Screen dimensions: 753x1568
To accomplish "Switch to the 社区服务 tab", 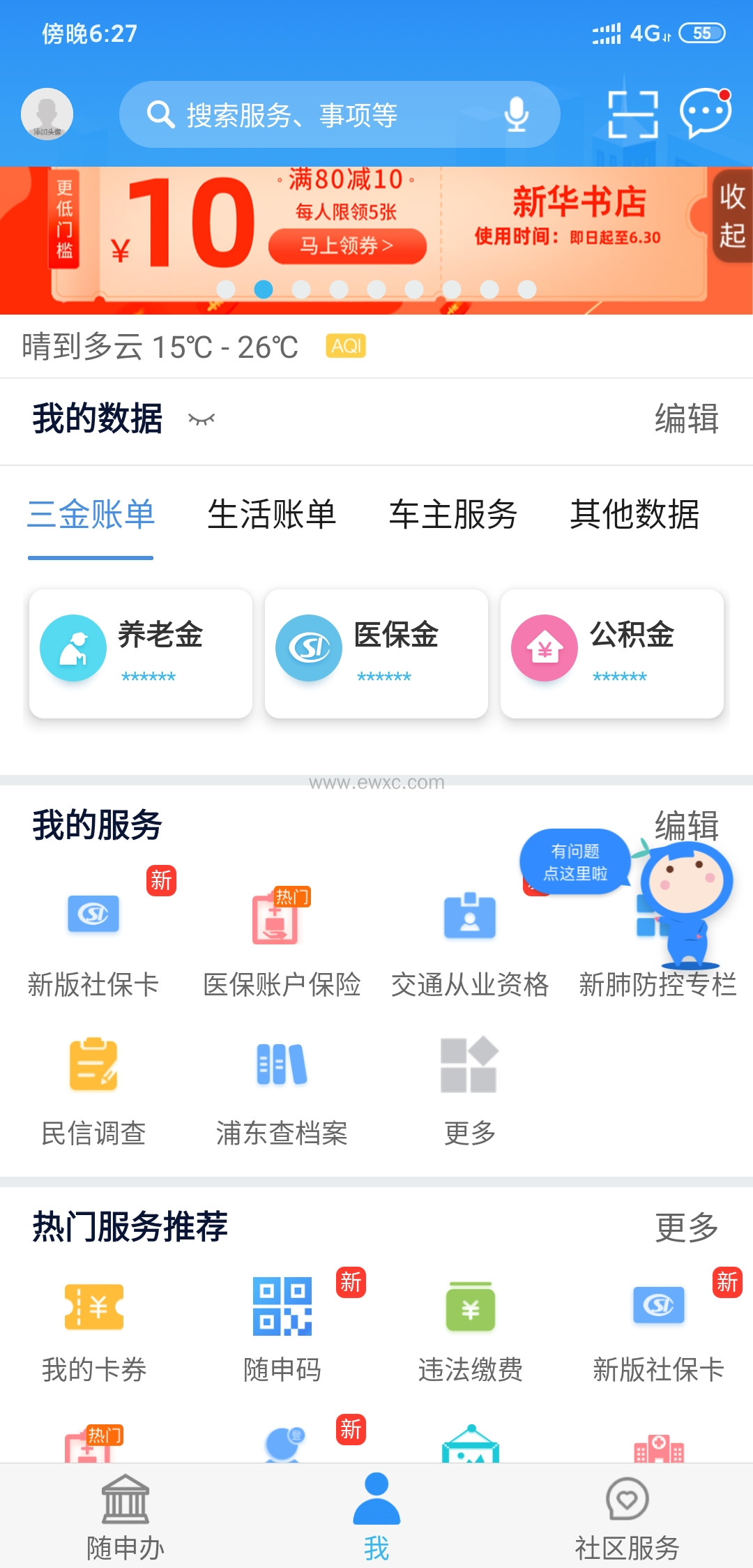I will tap(627, 1517).
